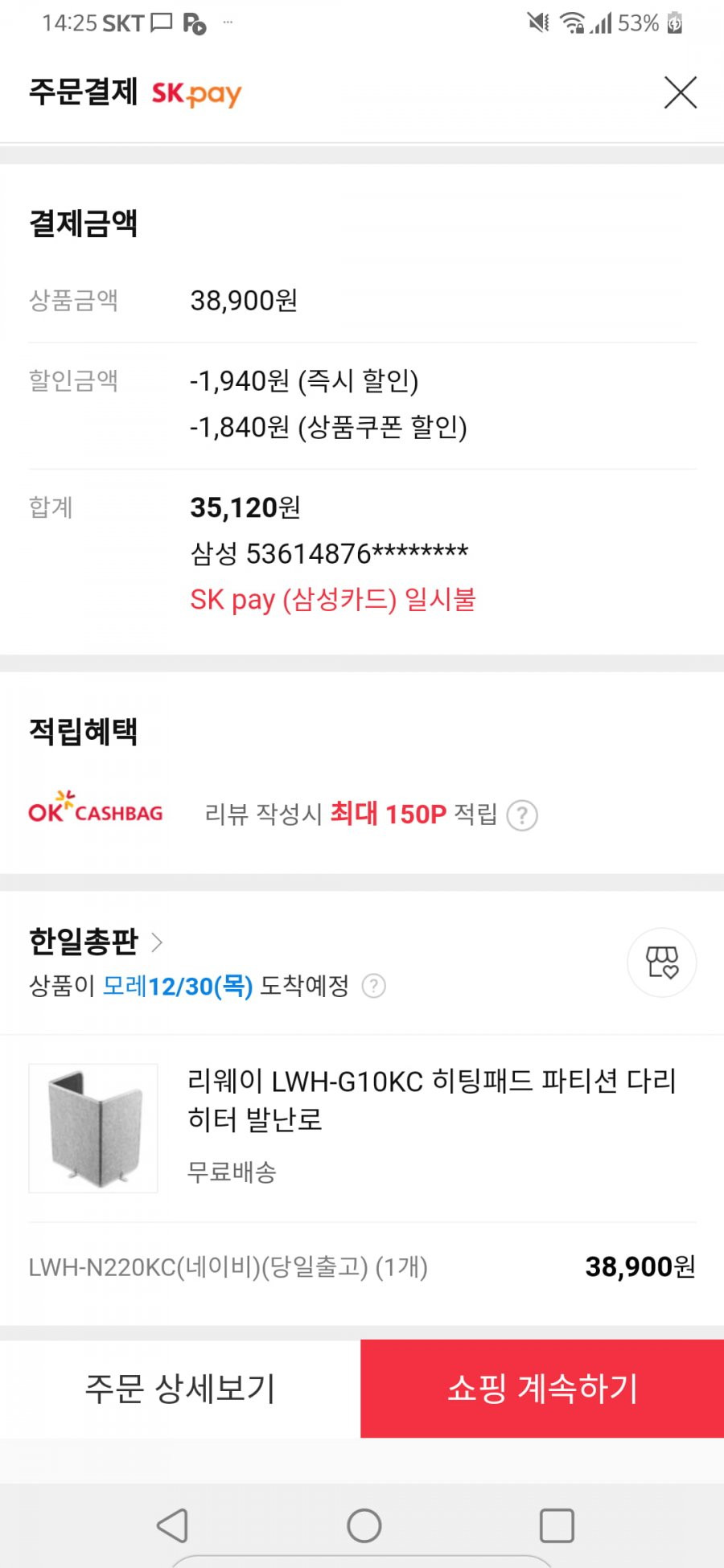Tap the favorite store heart icon
The image size is (724, 1568).
point(662,963)
